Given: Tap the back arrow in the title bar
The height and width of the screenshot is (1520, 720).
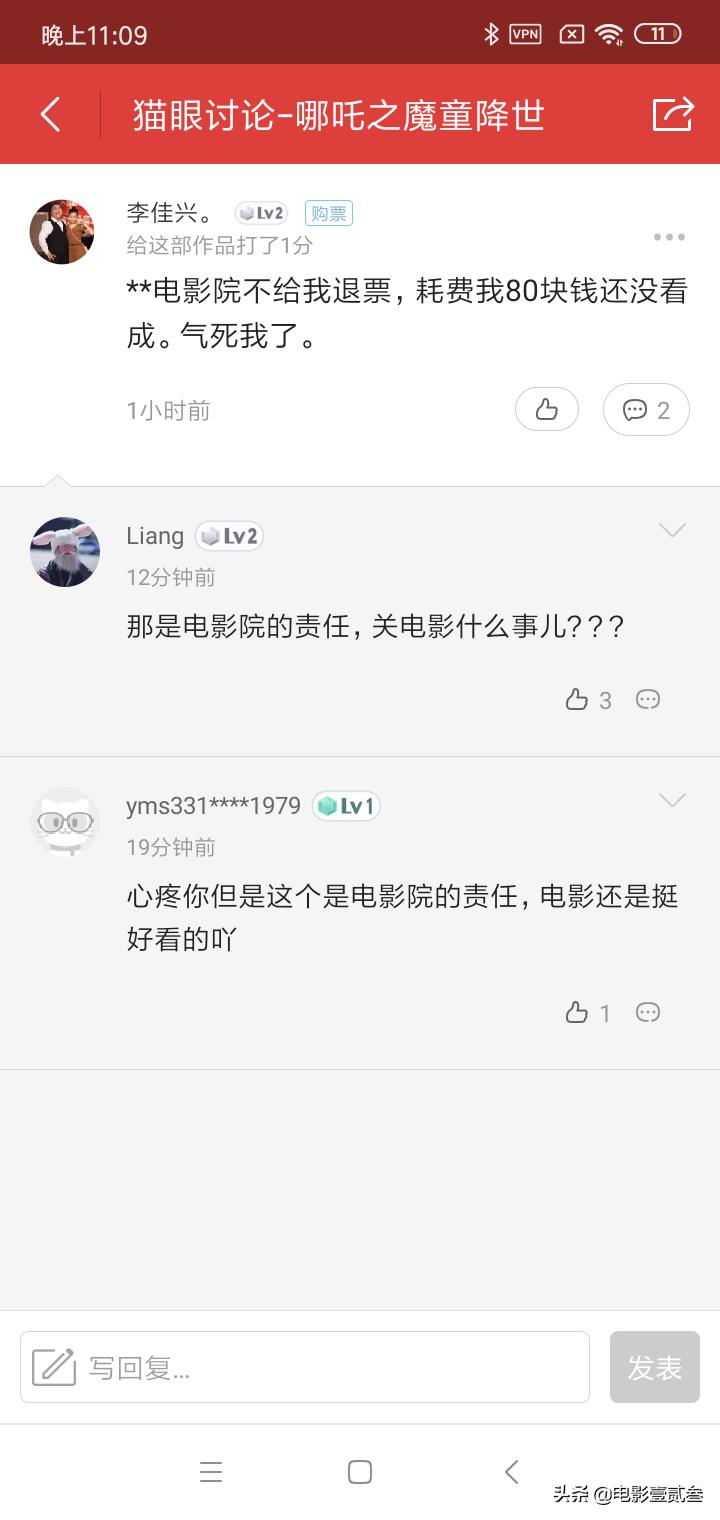Looking at the screenshot, I should pyautogui.click(x=51, y=114).
